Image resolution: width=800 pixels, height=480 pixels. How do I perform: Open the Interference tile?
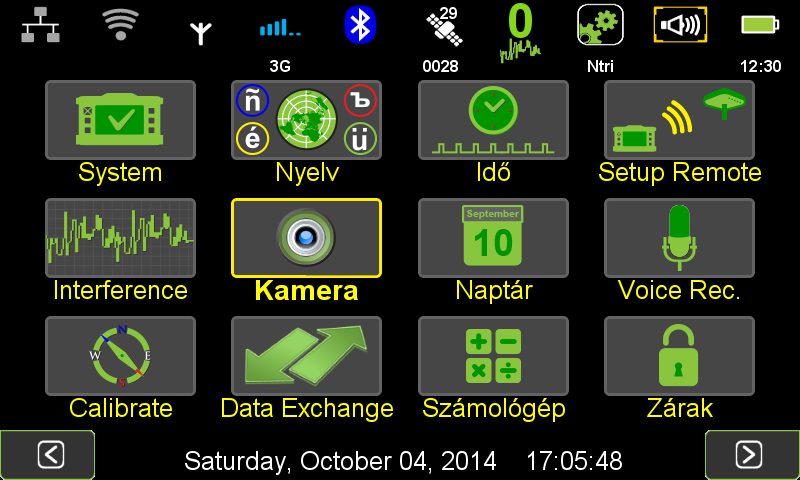click(120, 239)
